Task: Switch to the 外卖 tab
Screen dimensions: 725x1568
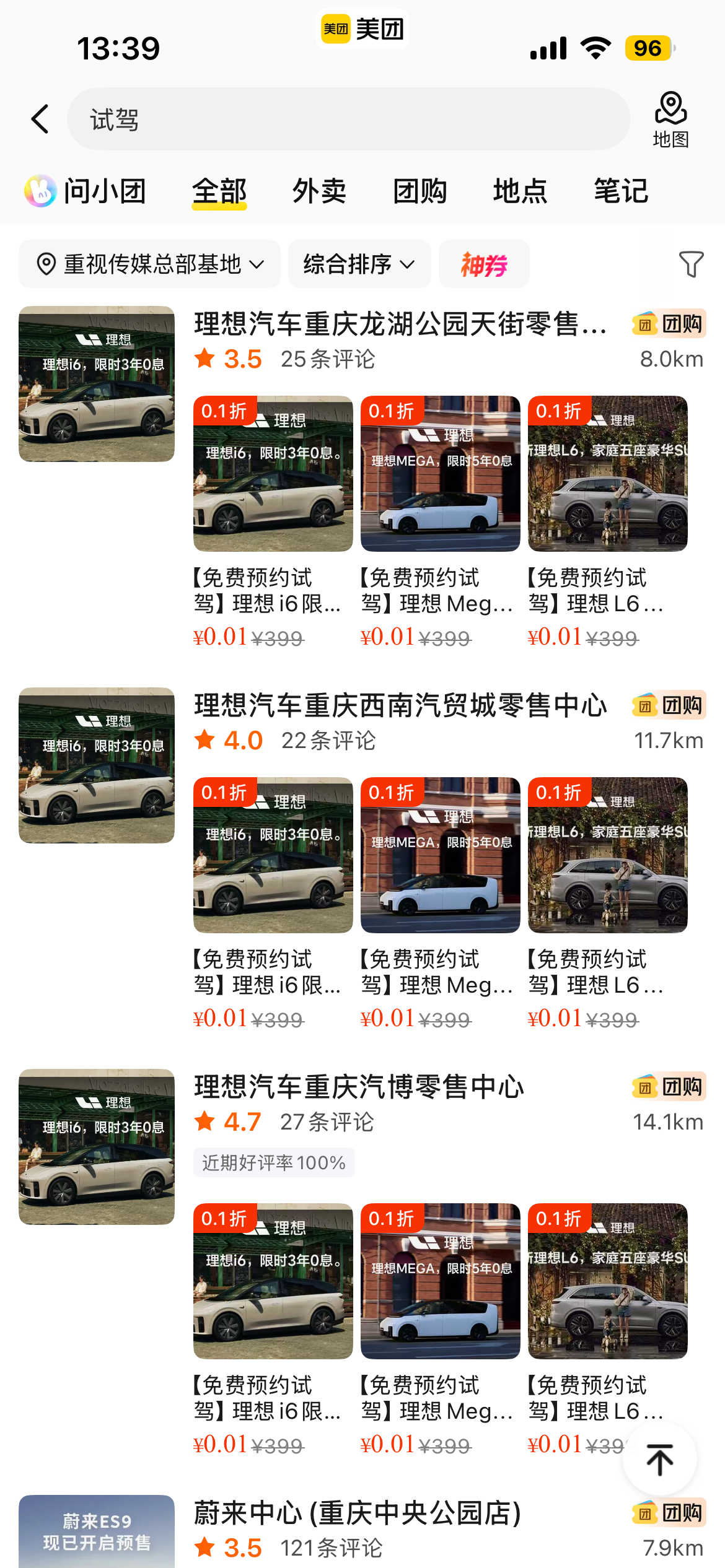Action: point(319,191)
